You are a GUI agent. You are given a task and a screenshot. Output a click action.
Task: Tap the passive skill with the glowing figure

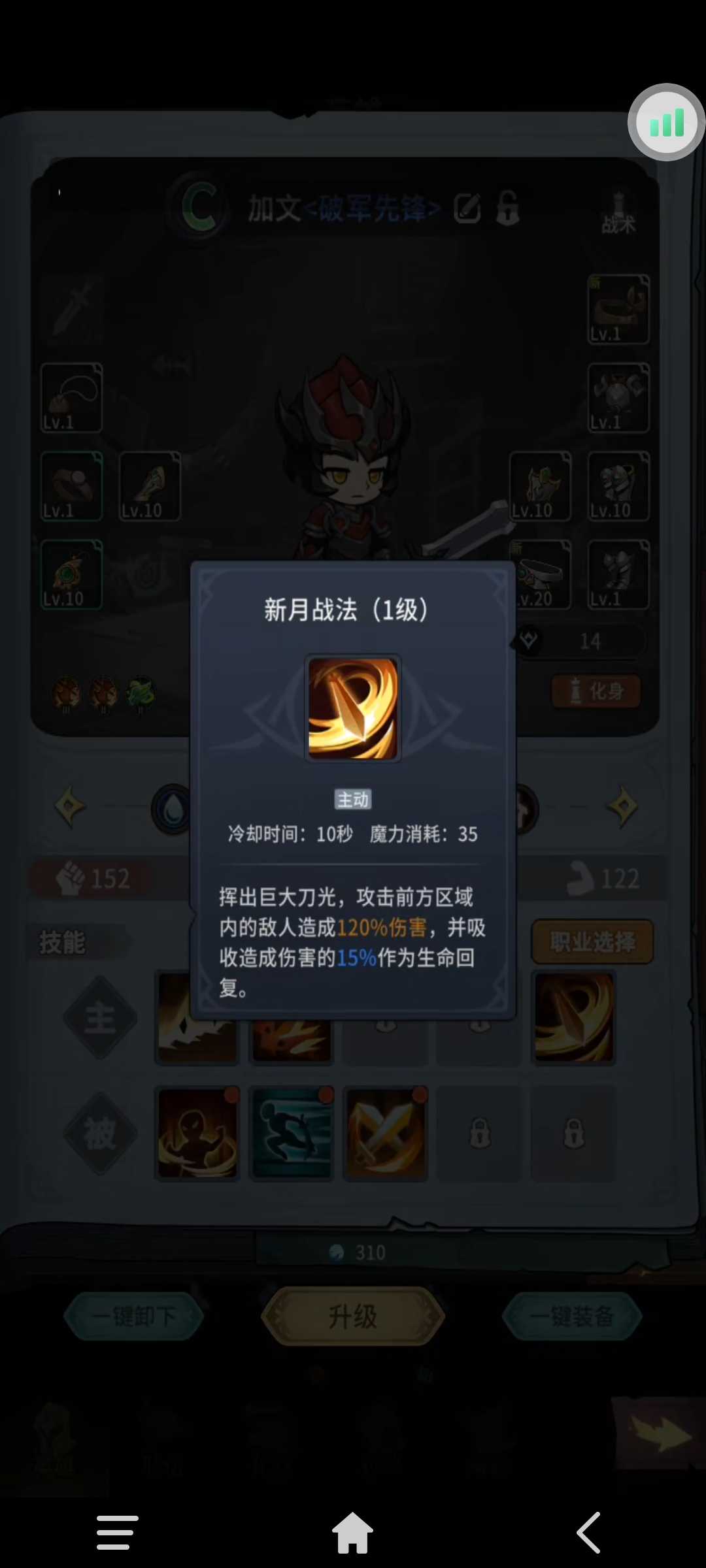coord(197,1134)
